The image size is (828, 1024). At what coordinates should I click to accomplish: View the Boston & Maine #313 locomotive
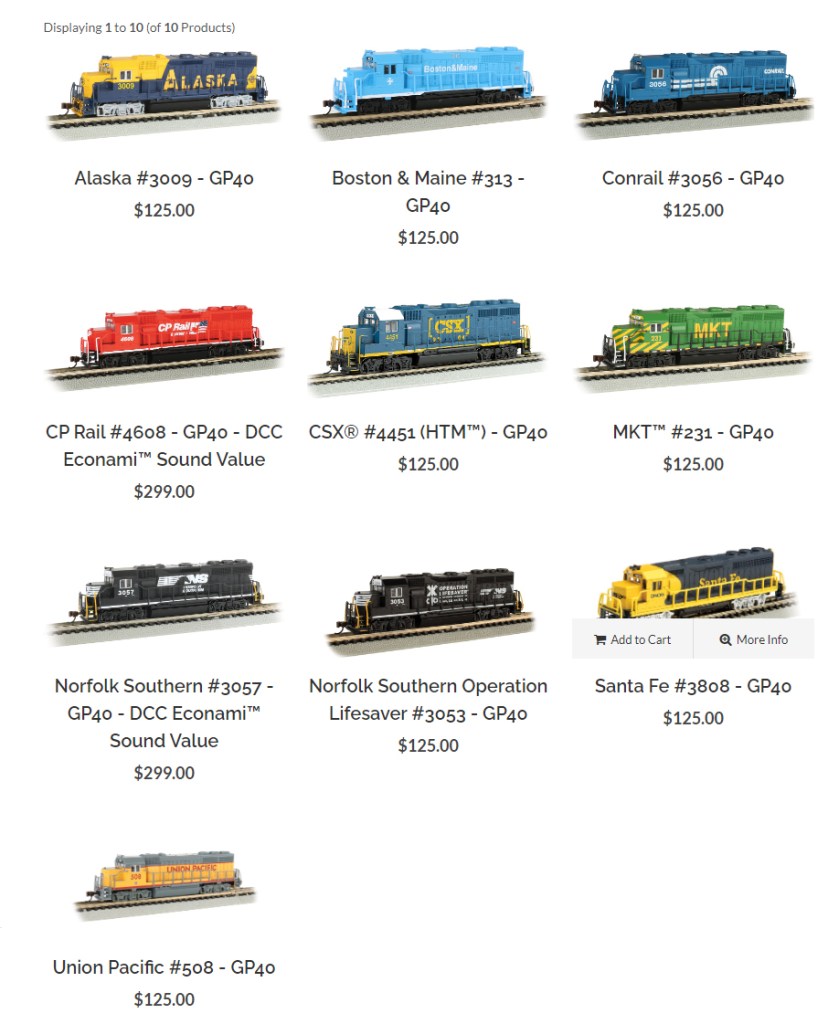pos(428,191)
